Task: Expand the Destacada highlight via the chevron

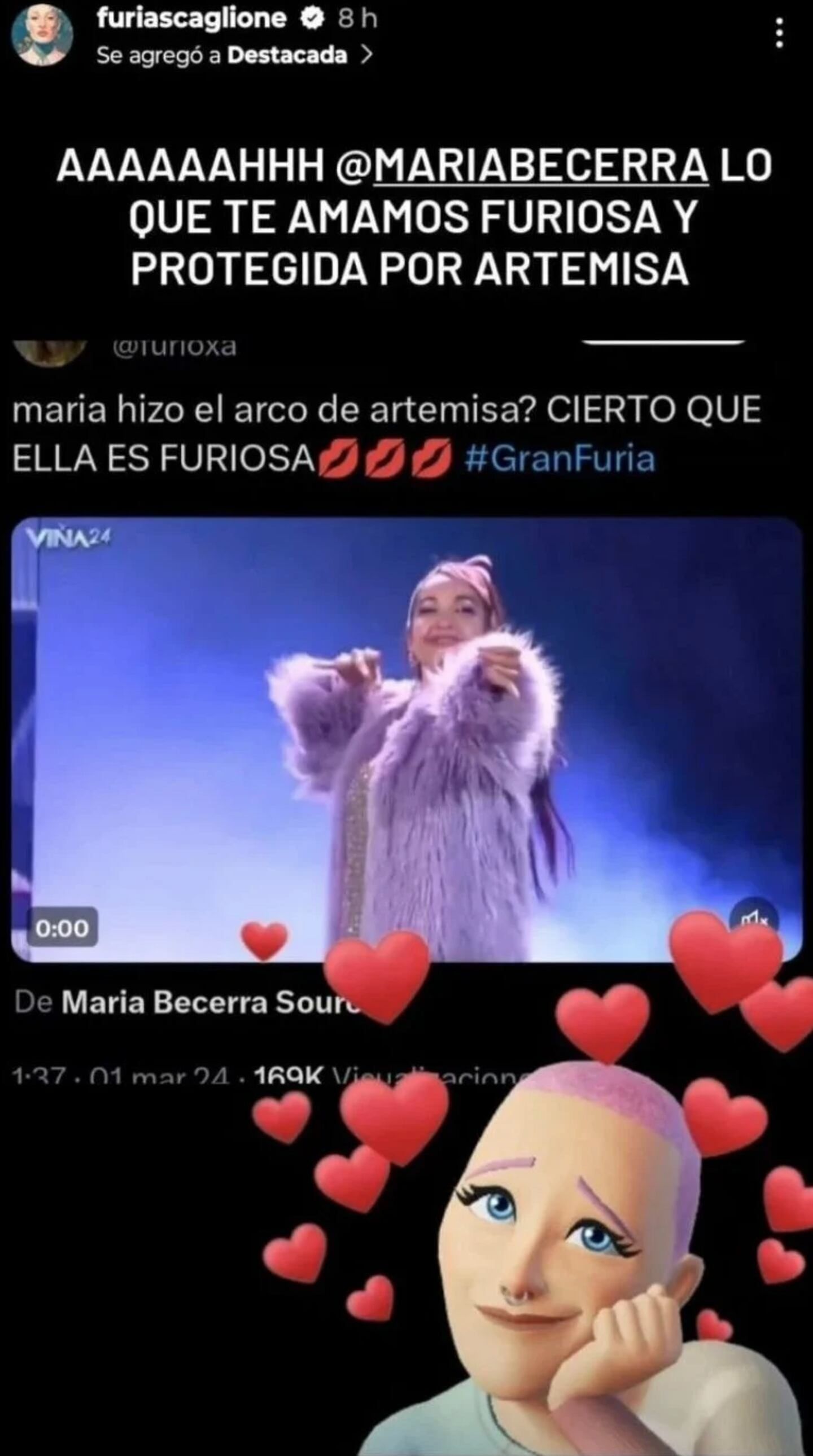Action: pyautogui.click(x=370, y=55)
